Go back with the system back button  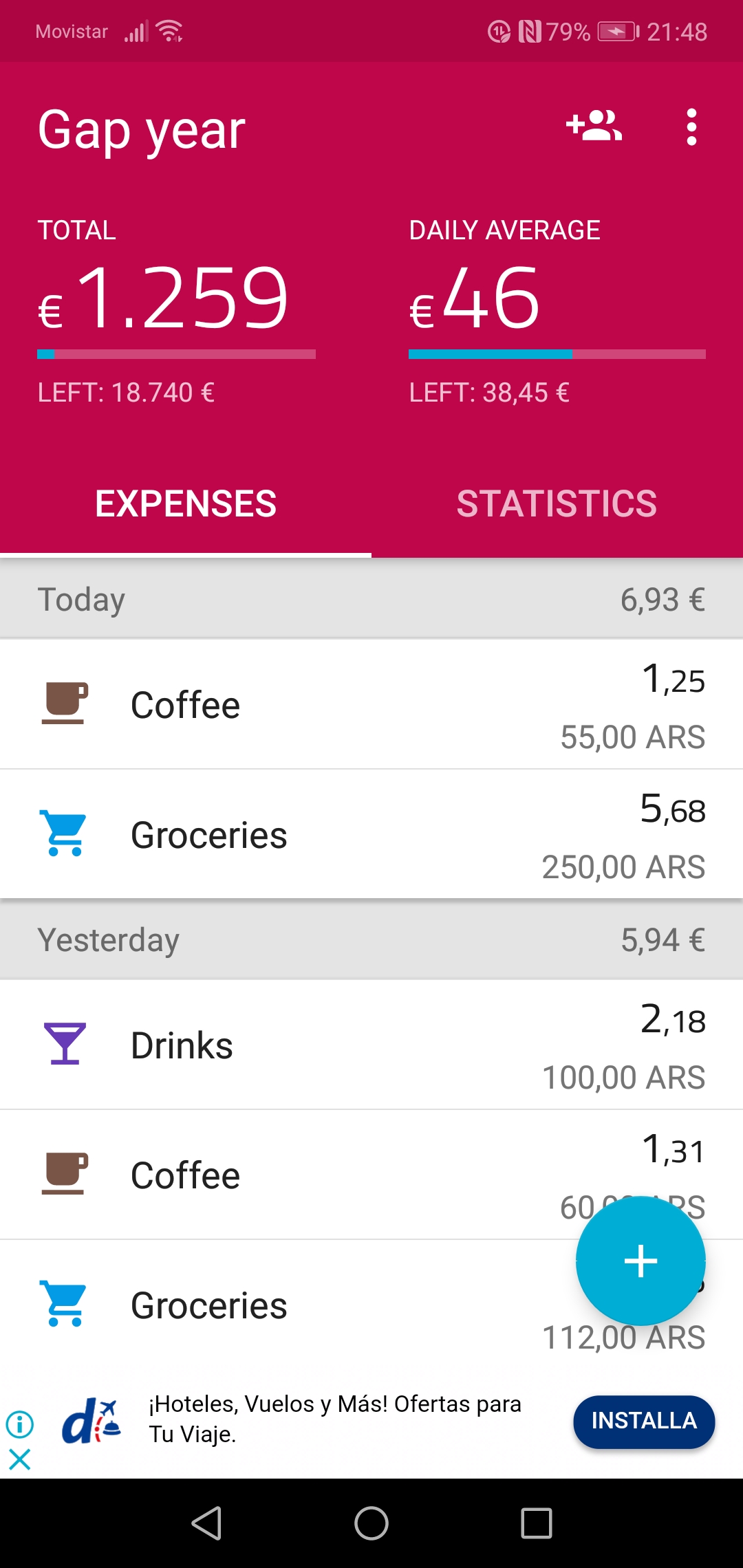(206, 1523)
